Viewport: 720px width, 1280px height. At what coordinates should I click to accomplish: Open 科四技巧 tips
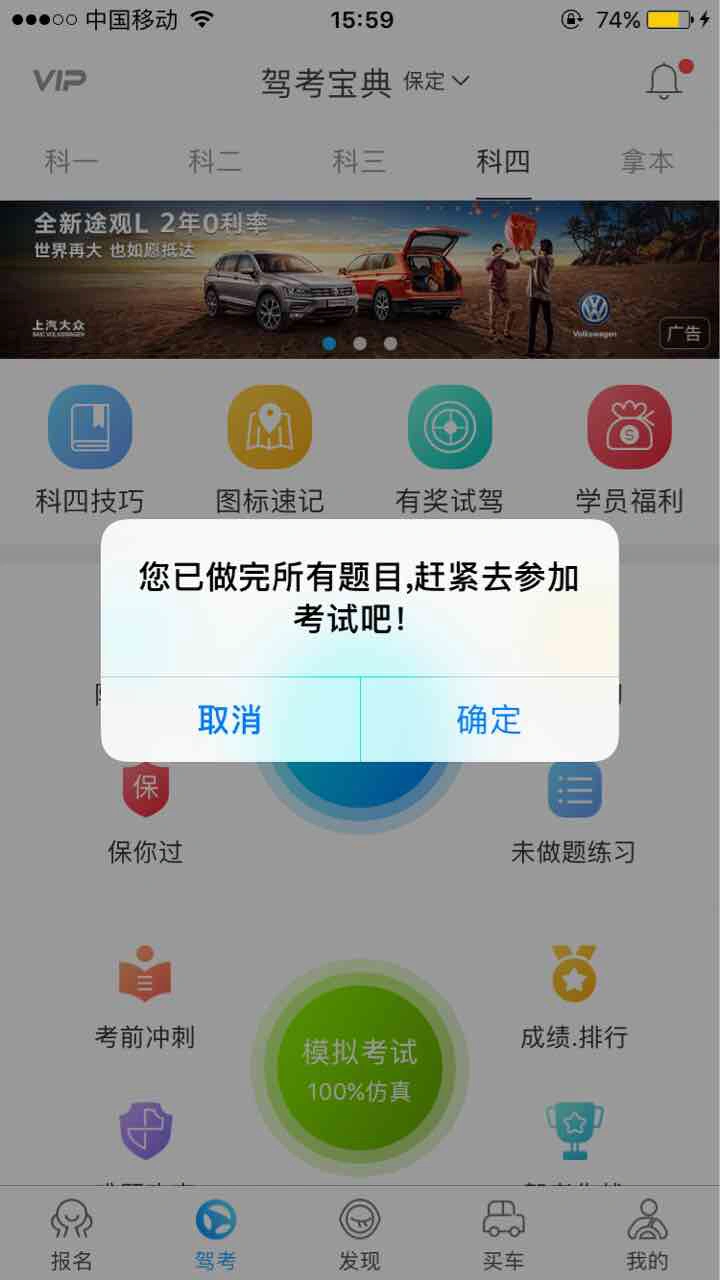(90, 450)
